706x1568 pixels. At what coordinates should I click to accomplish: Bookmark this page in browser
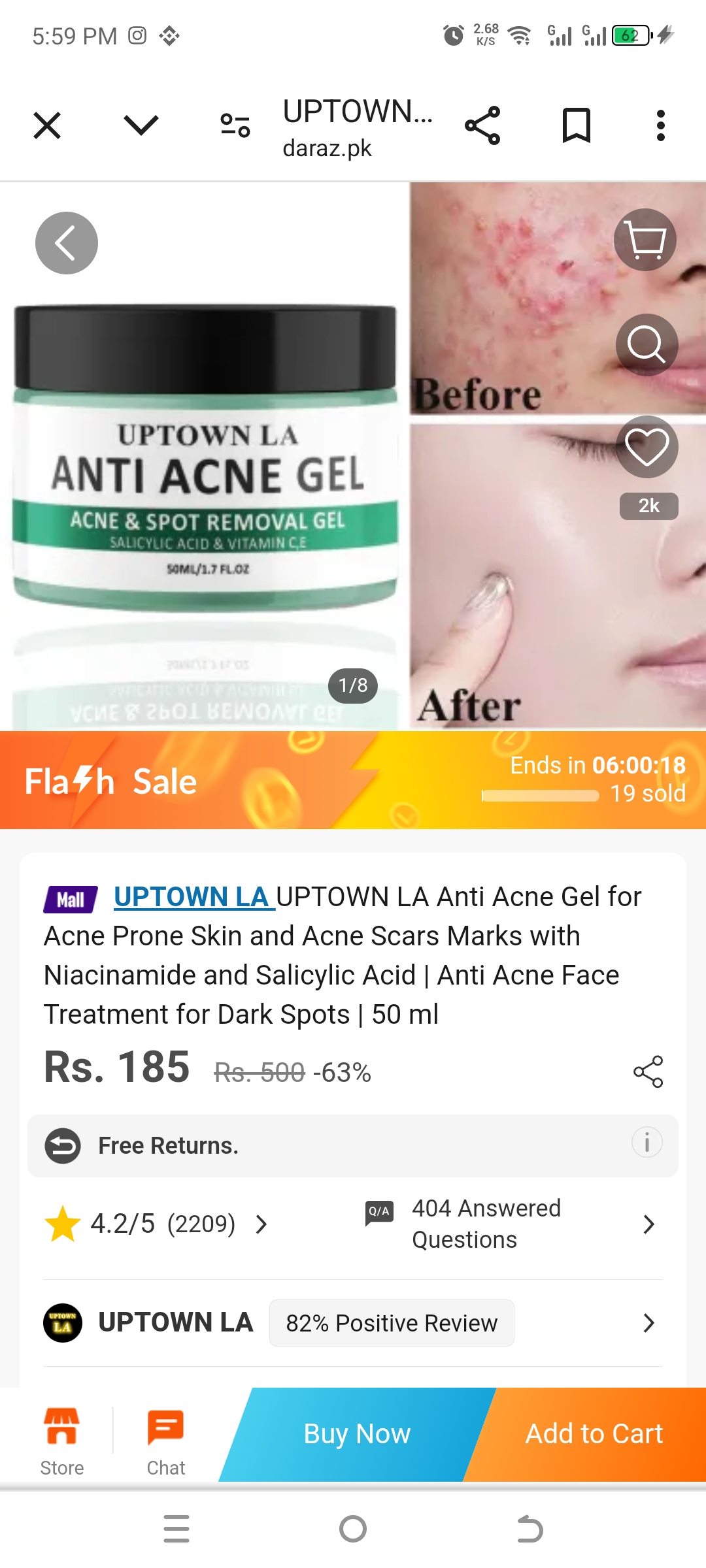coord(576,125)
